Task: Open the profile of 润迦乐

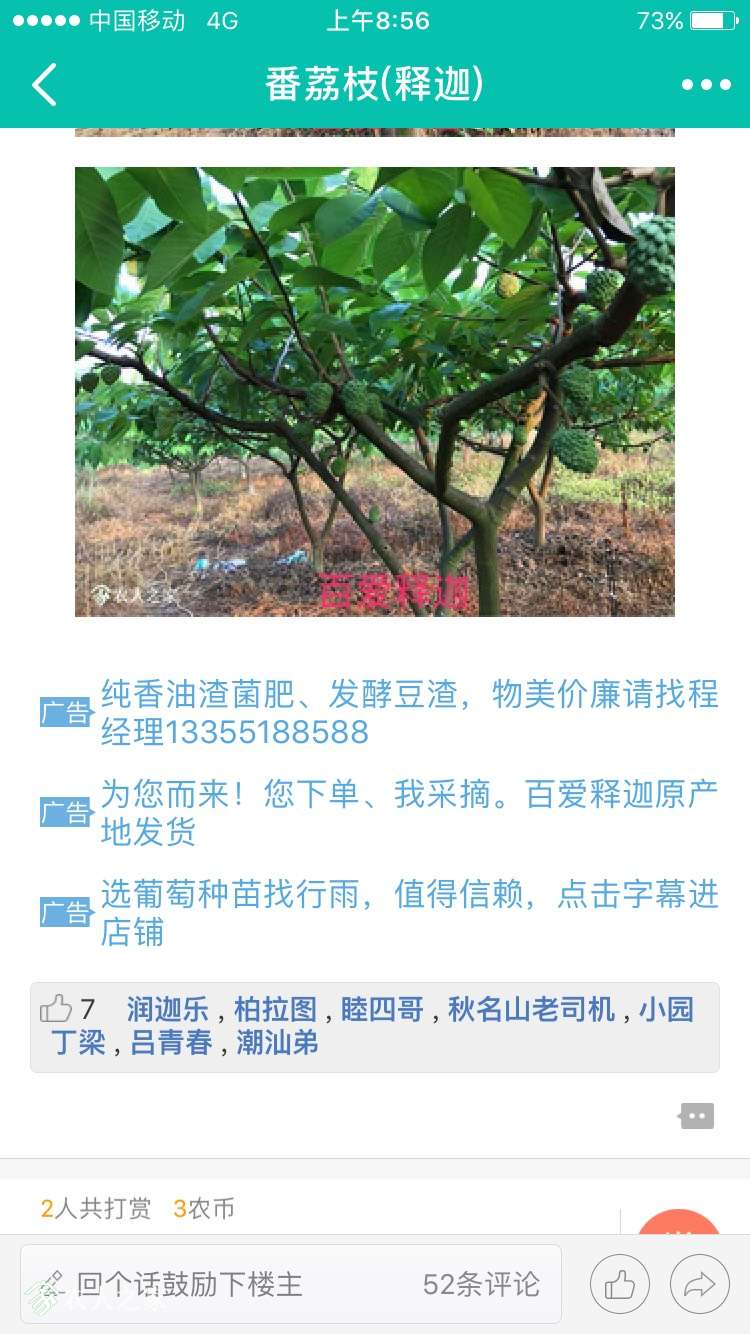Action: point(167,1010)
